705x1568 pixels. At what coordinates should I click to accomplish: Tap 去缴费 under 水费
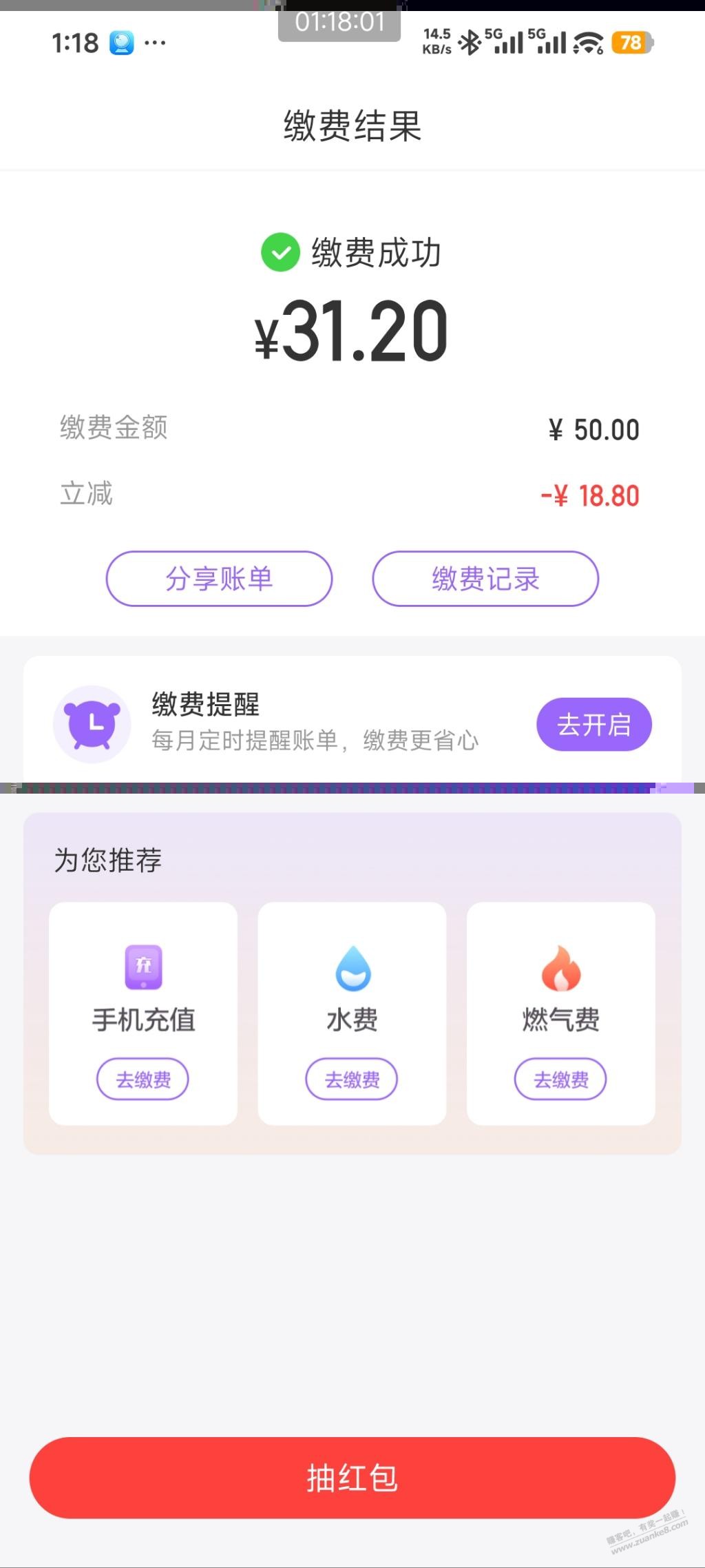click(352, 1080)
